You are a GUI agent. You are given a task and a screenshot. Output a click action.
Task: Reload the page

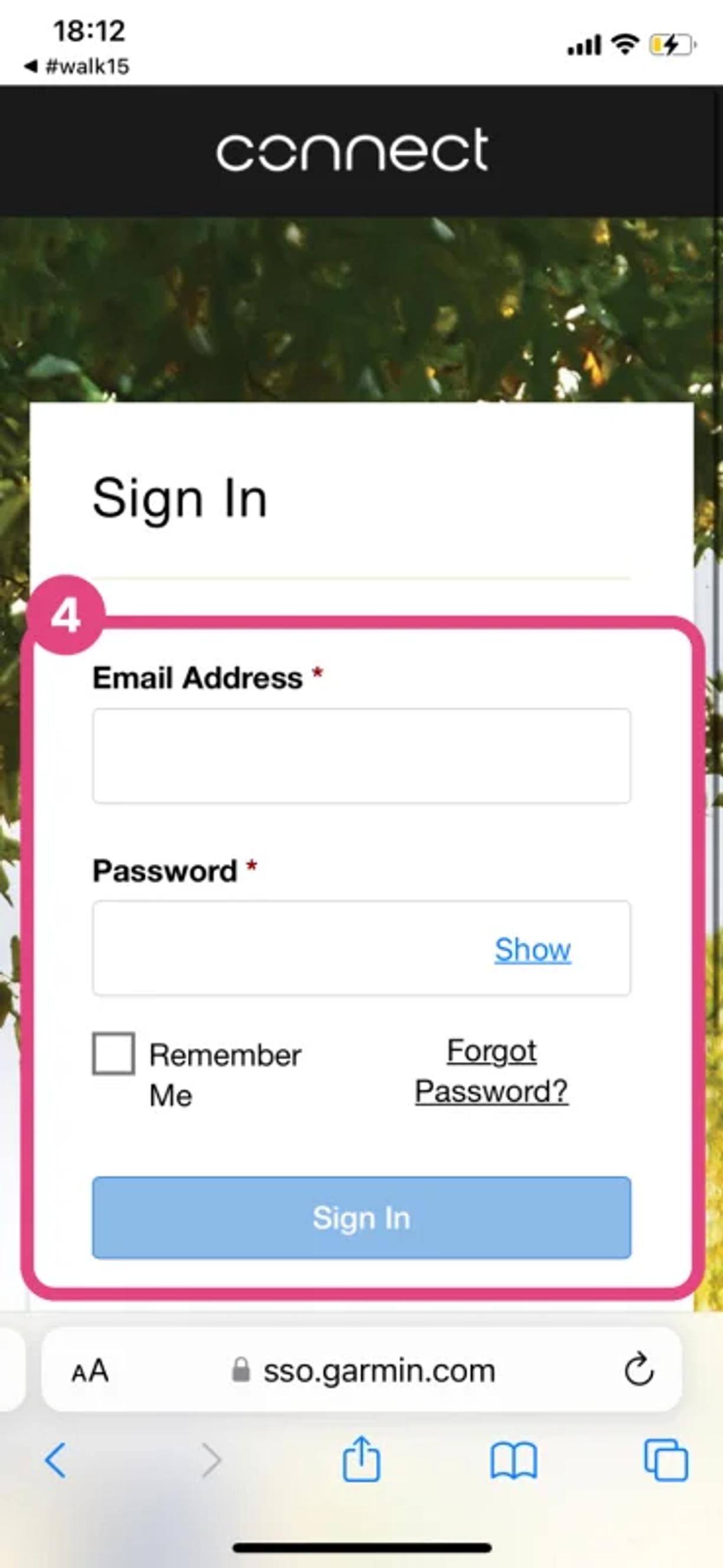[639, 1369]
